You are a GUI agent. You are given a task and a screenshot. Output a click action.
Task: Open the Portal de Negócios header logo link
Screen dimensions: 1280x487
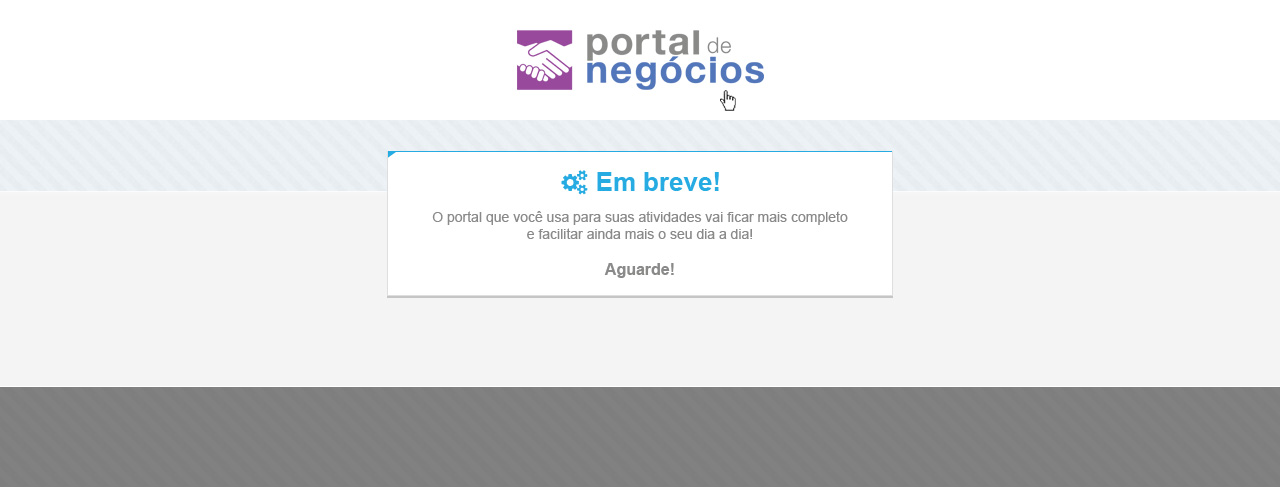pyautogui.click(x=640, y=60)
